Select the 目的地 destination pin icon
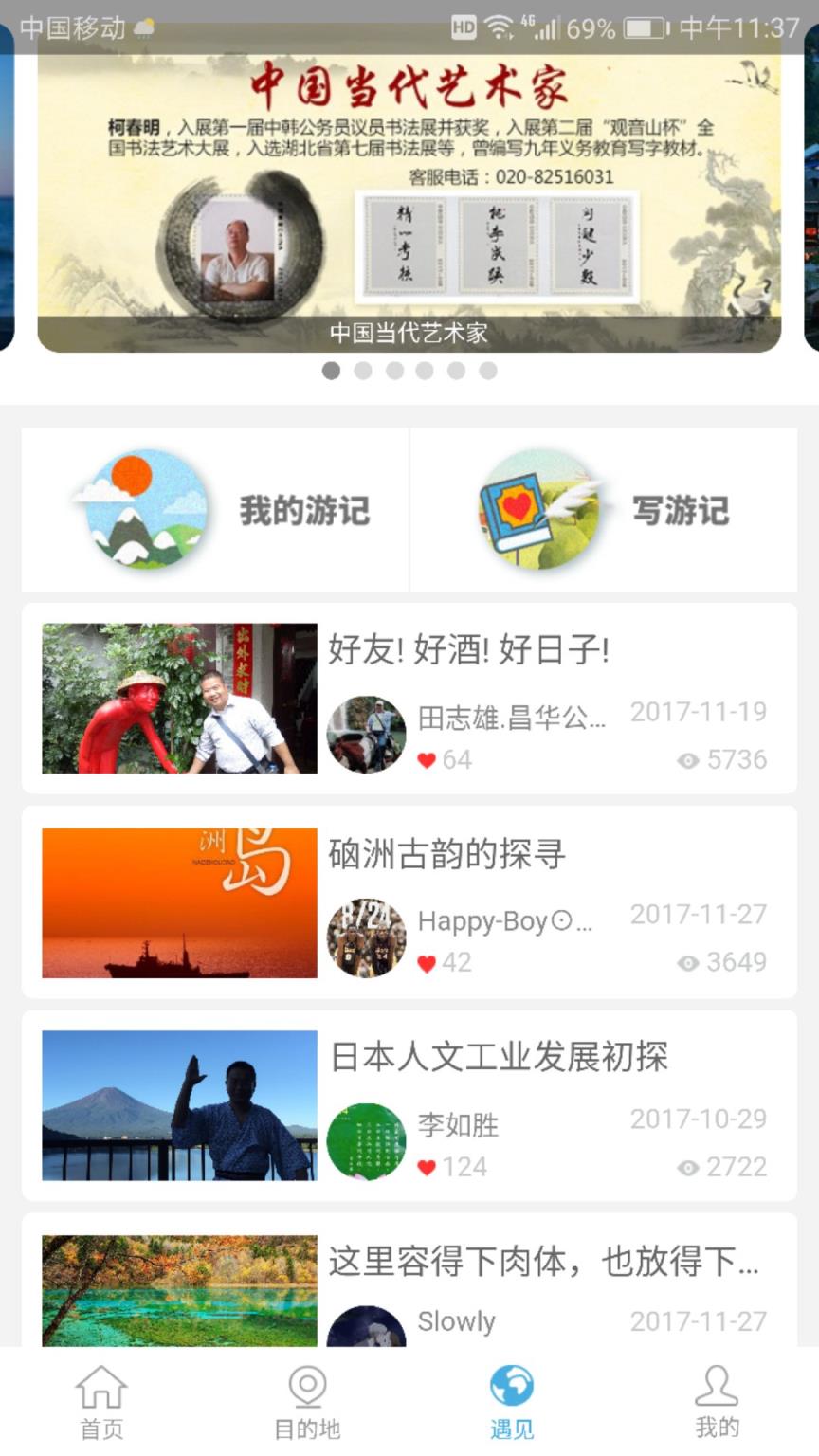Screen dimensions: 819x1456 pos(306,1388)
